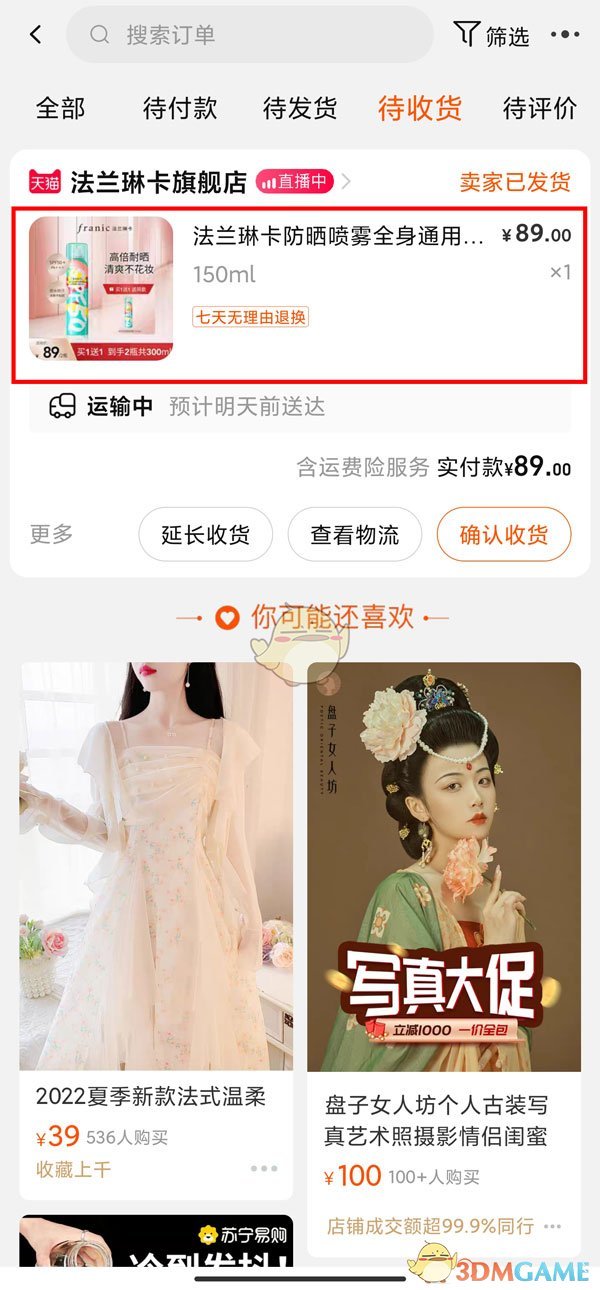Viewport: 600px width, 1290px height.
Task: Tap the 延长收货 button
Action: click(x=205, y=535)
